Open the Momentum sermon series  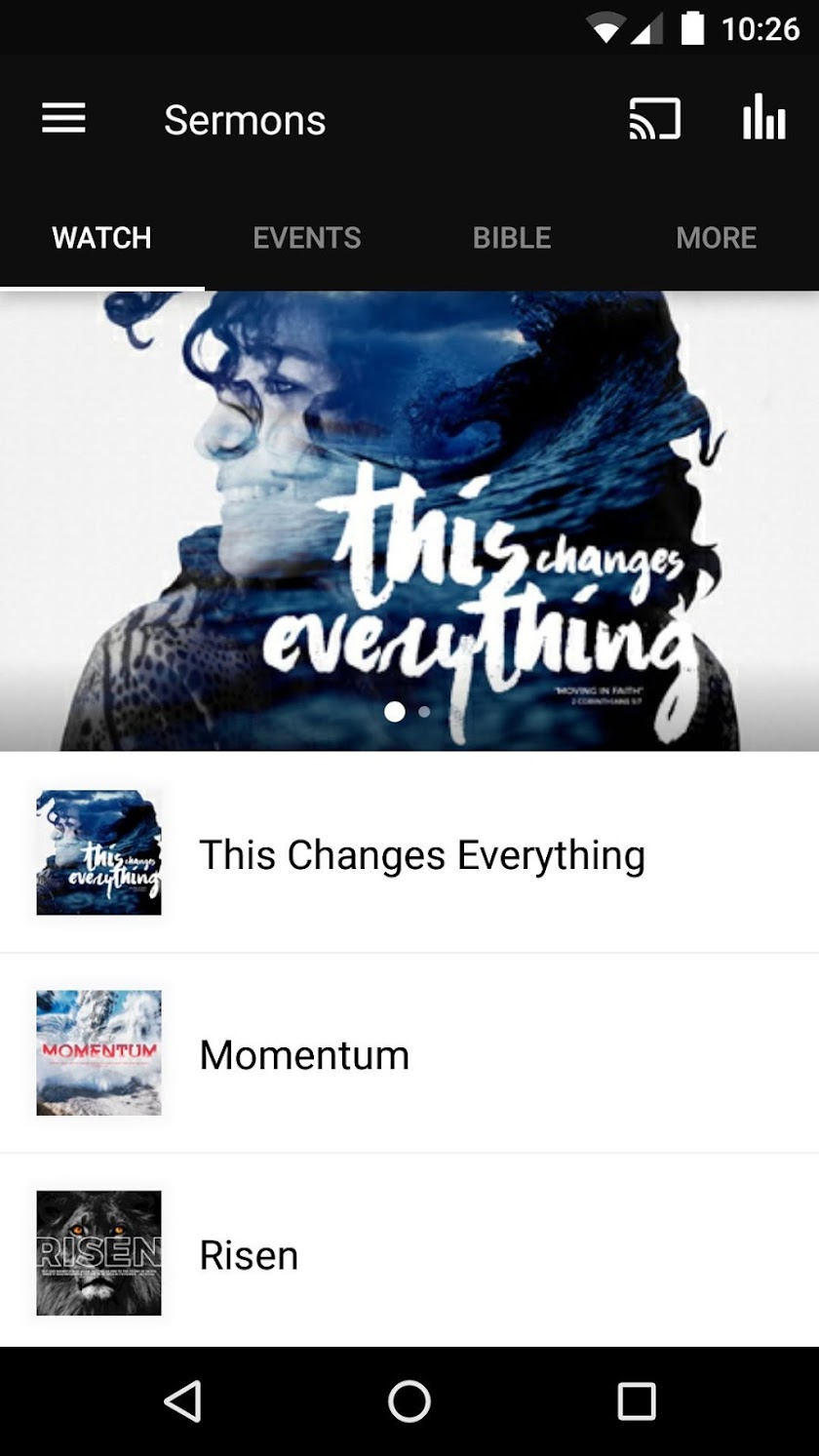click(409, 1054)
